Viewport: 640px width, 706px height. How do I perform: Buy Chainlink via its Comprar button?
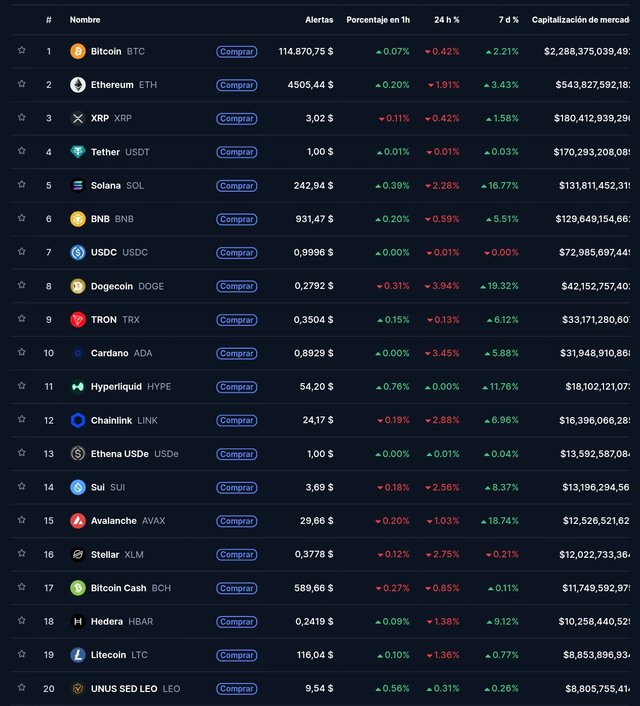(x=236, y=420)
